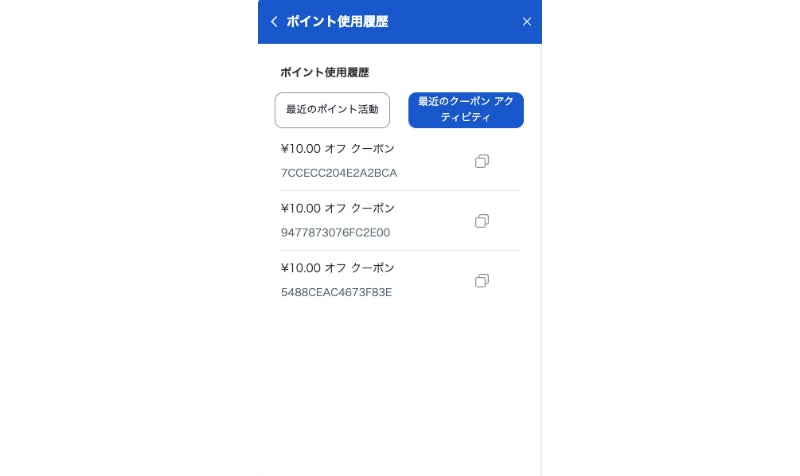This screenshot has height=476, width=800.
Task: Copy coupon code 5488CEAC4673F83E
Action: coord(481,281)
